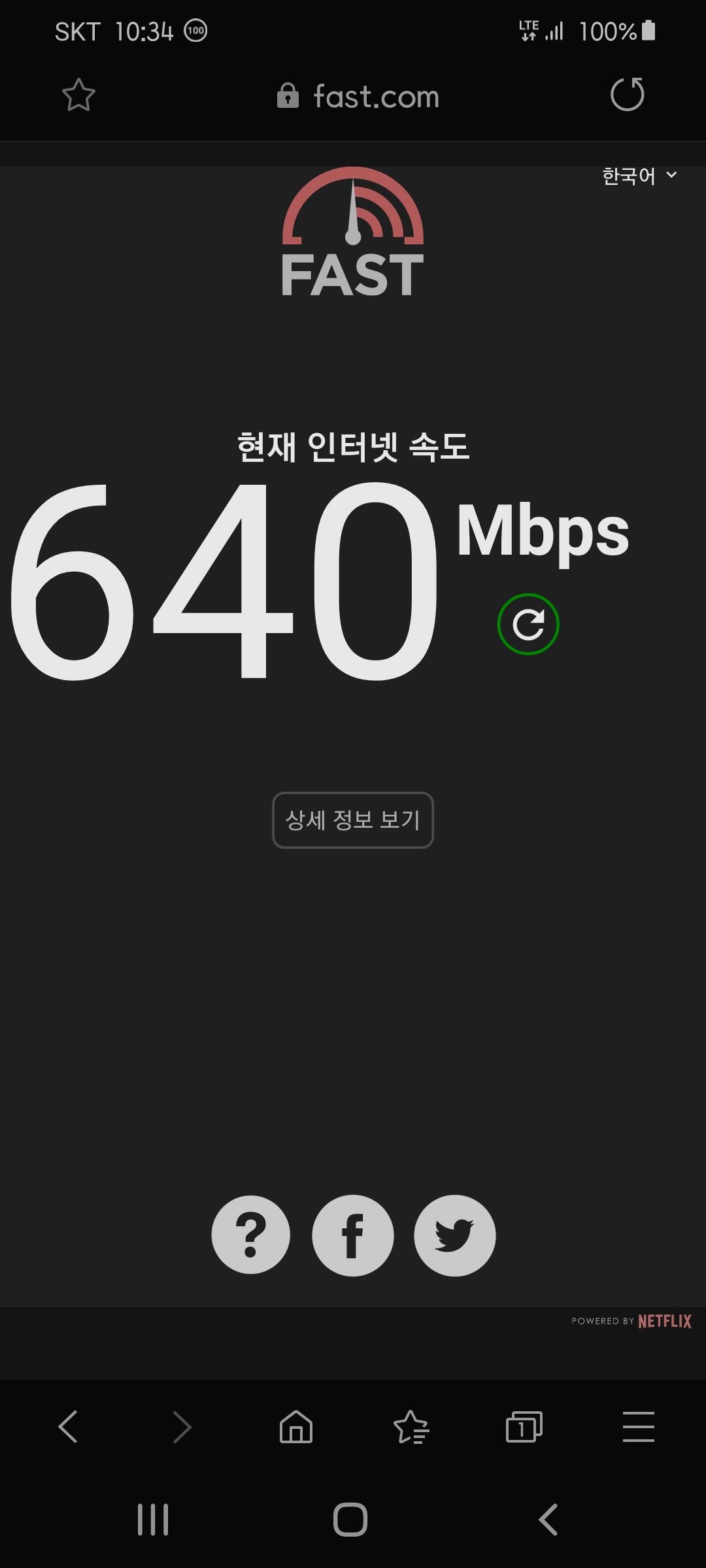706x1568 pixels.
Task: Open the 한국어 language dropdown
Action: pyautogui.click(x=639, y=176)
